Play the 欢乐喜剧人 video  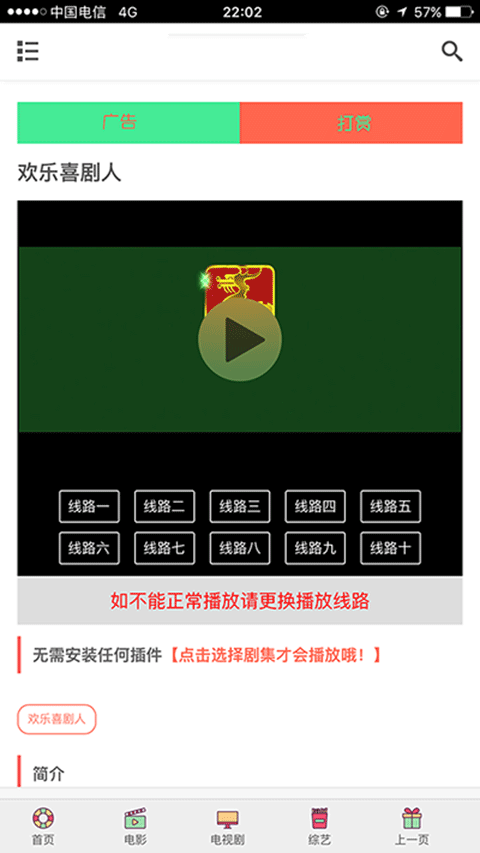[240, 339]
